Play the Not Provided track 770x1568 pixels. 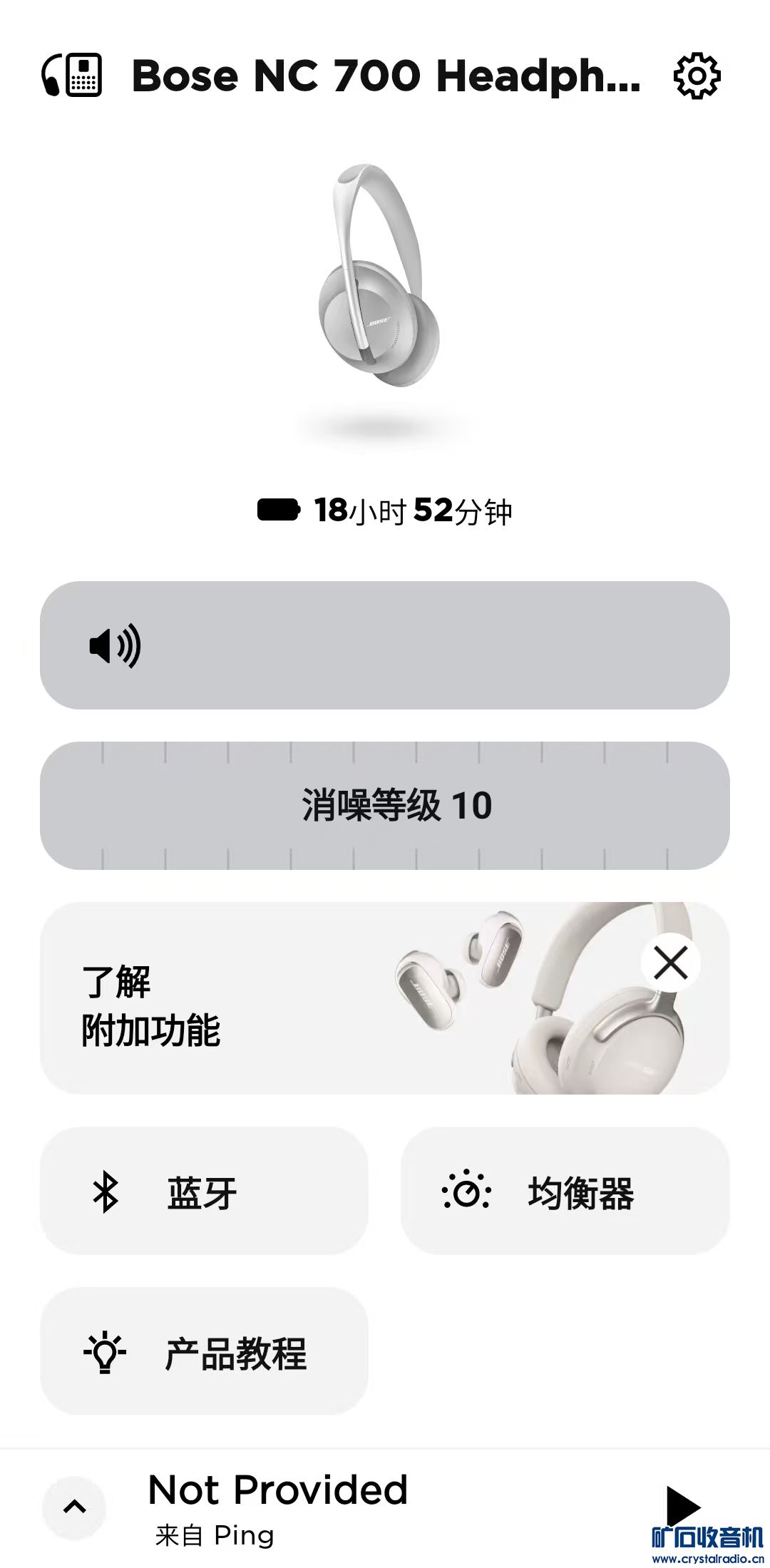point(682,1505)
